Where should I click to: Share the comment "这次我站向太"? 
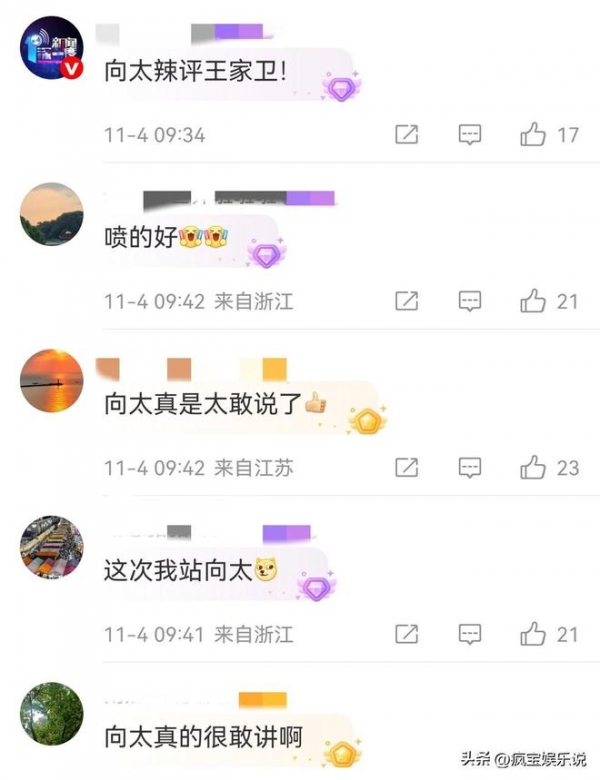point(406,633)
